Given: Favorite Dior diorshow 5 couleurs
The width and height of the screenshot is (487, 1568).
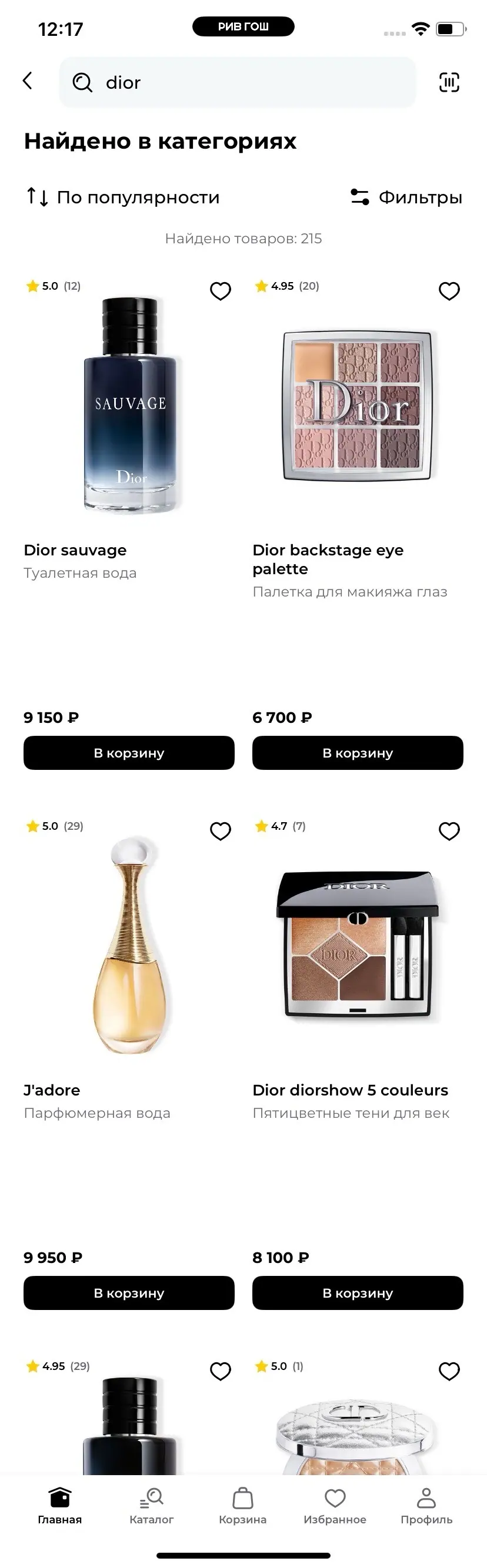Looking at the screenshot, I should point(449,832).
